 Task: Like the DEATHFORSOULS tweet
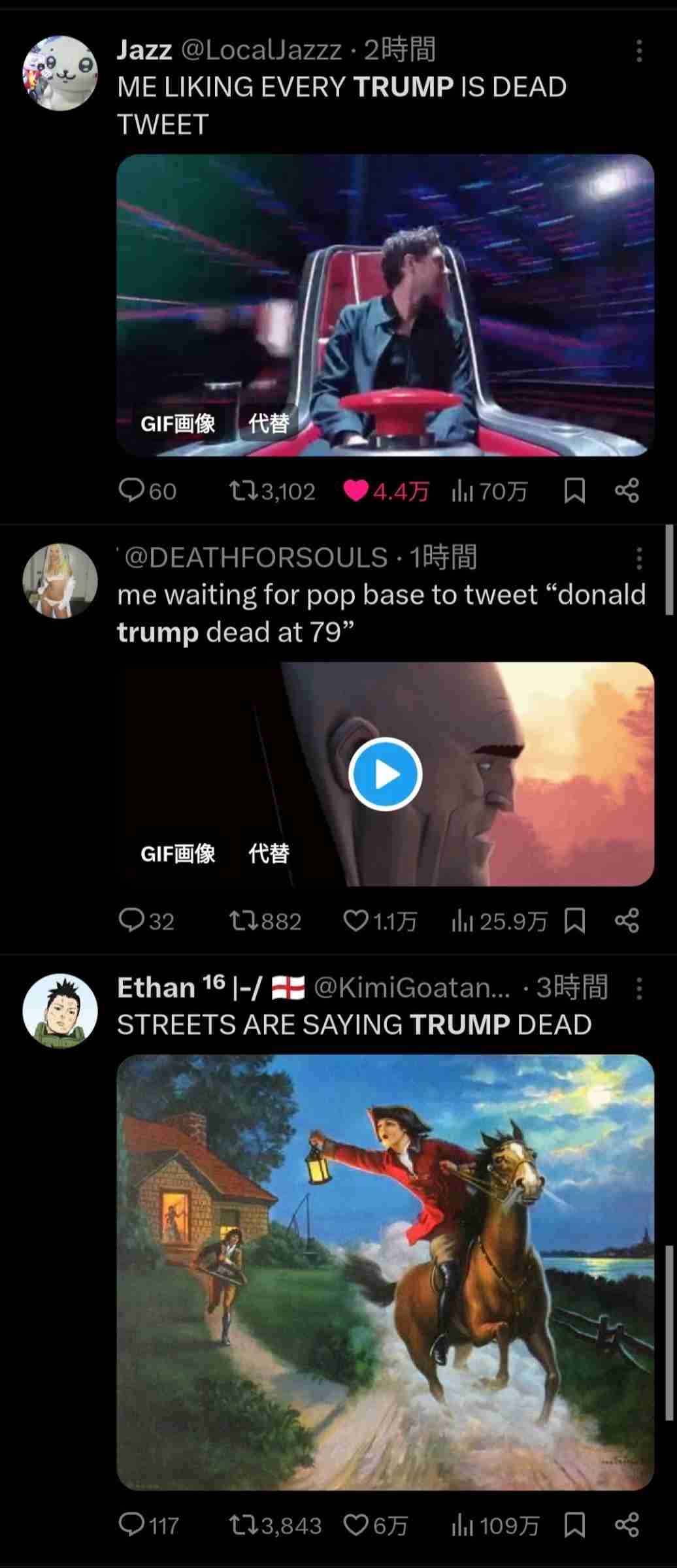(x=356, y=921)
